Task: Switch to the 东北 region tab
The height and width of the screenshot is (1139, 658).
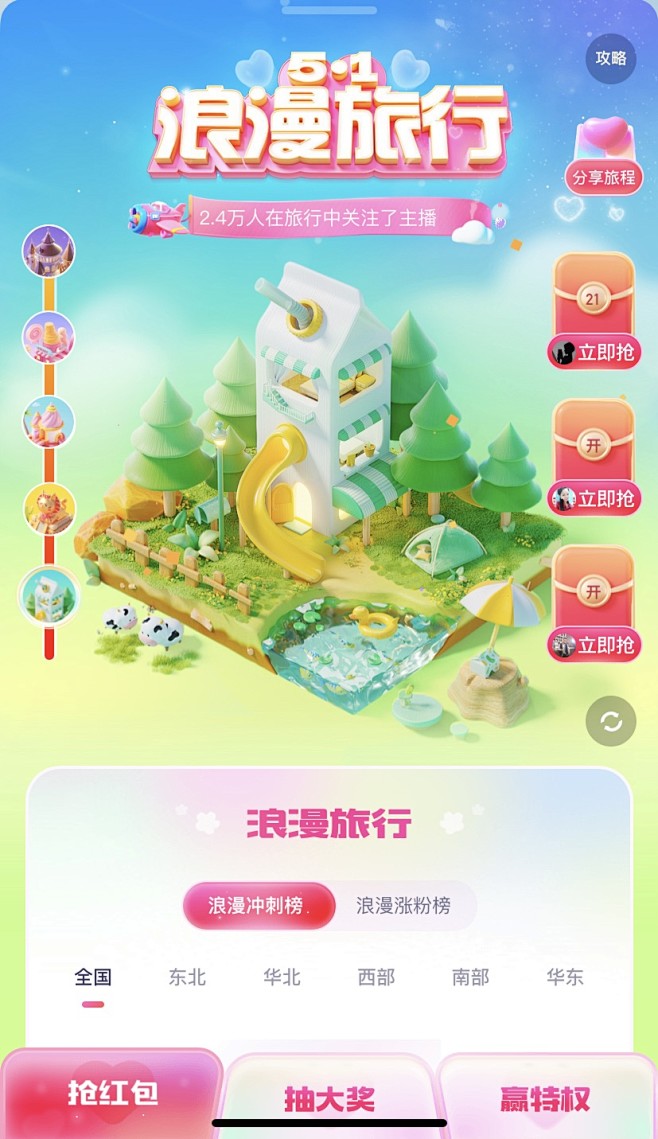Action: click(x=187, y=977)
